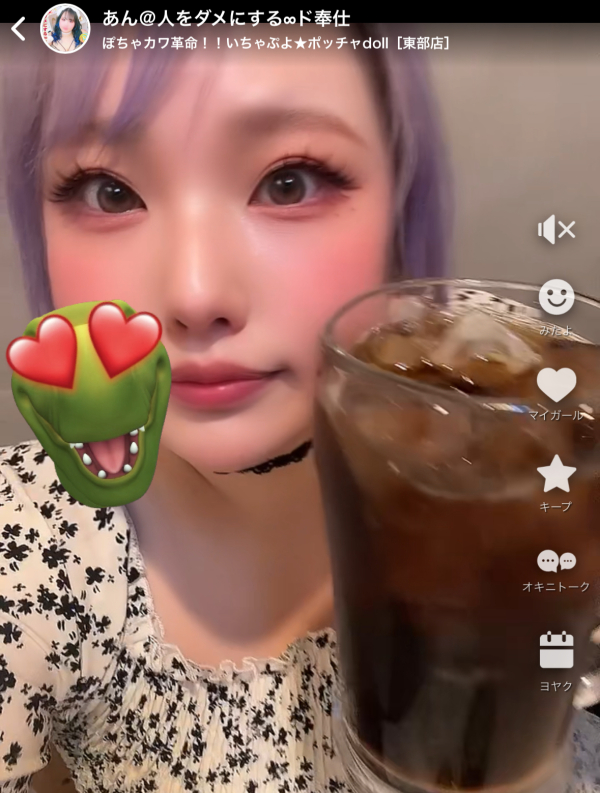Save with the キープ star

pos(556,474)
